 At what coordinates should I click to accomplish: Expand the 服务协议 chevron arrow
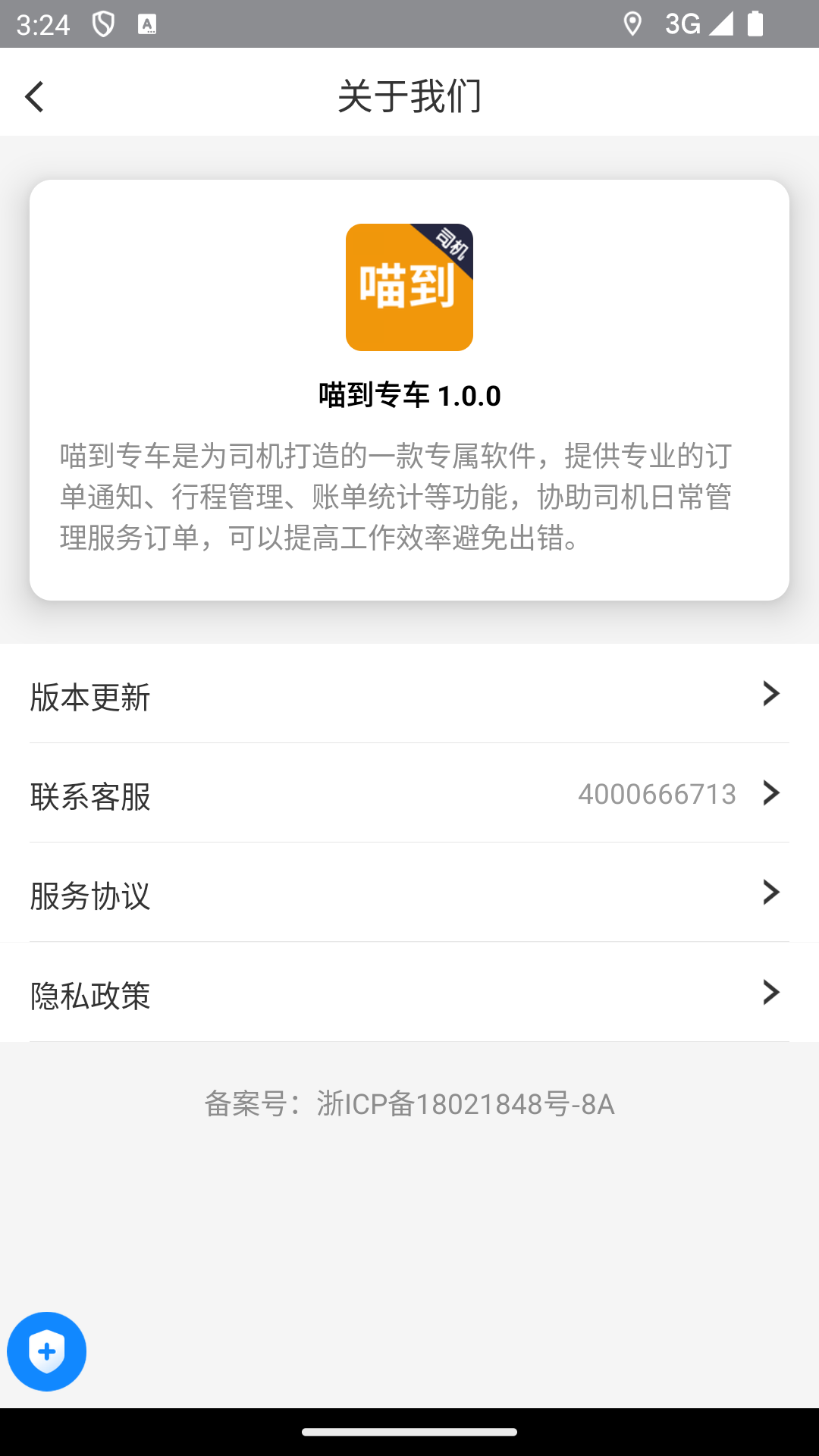pos(771,894)
